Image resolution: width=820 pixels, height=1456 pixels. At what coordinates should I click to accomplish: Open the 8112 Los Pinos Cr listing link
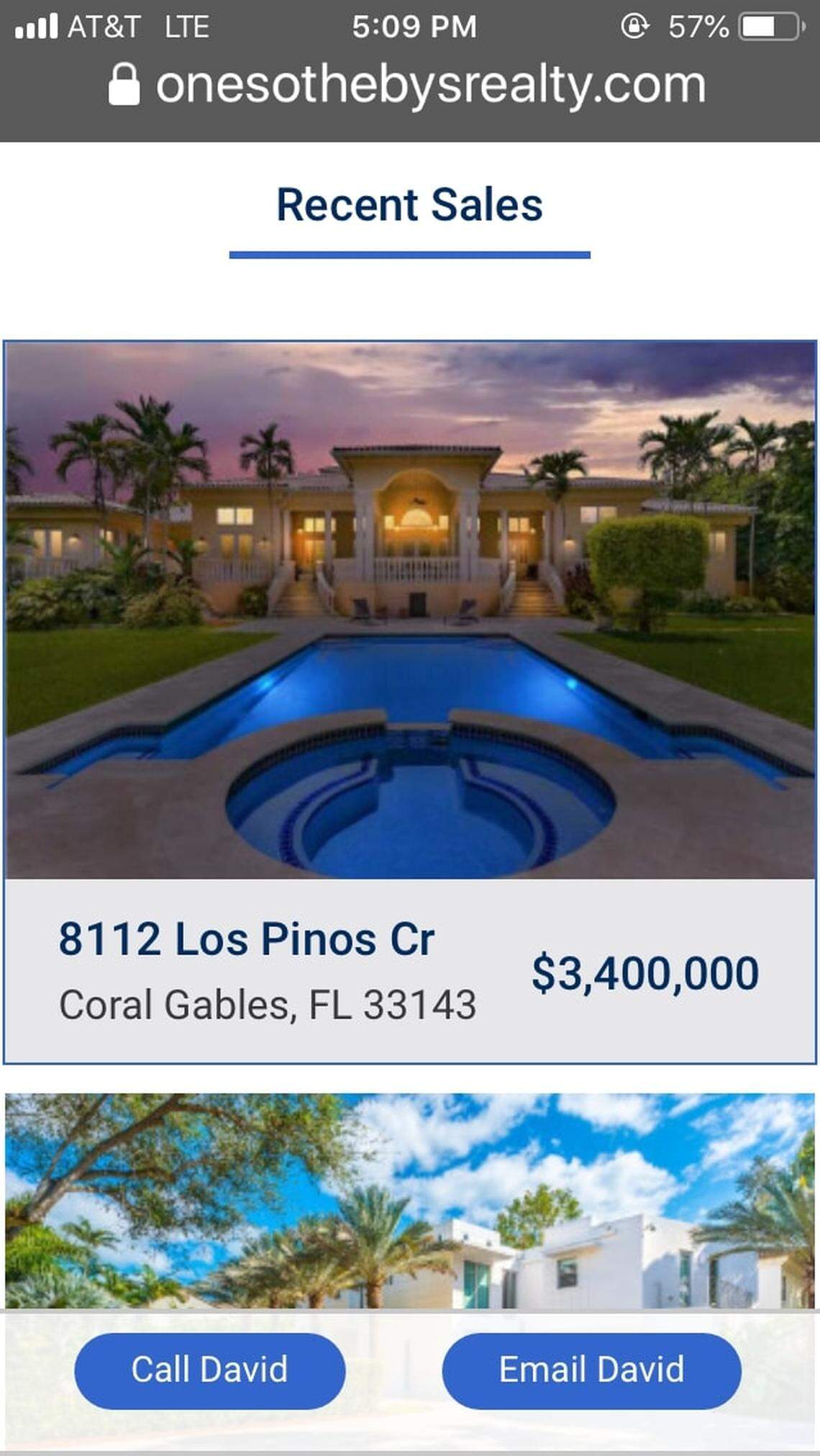pos(248,939)
